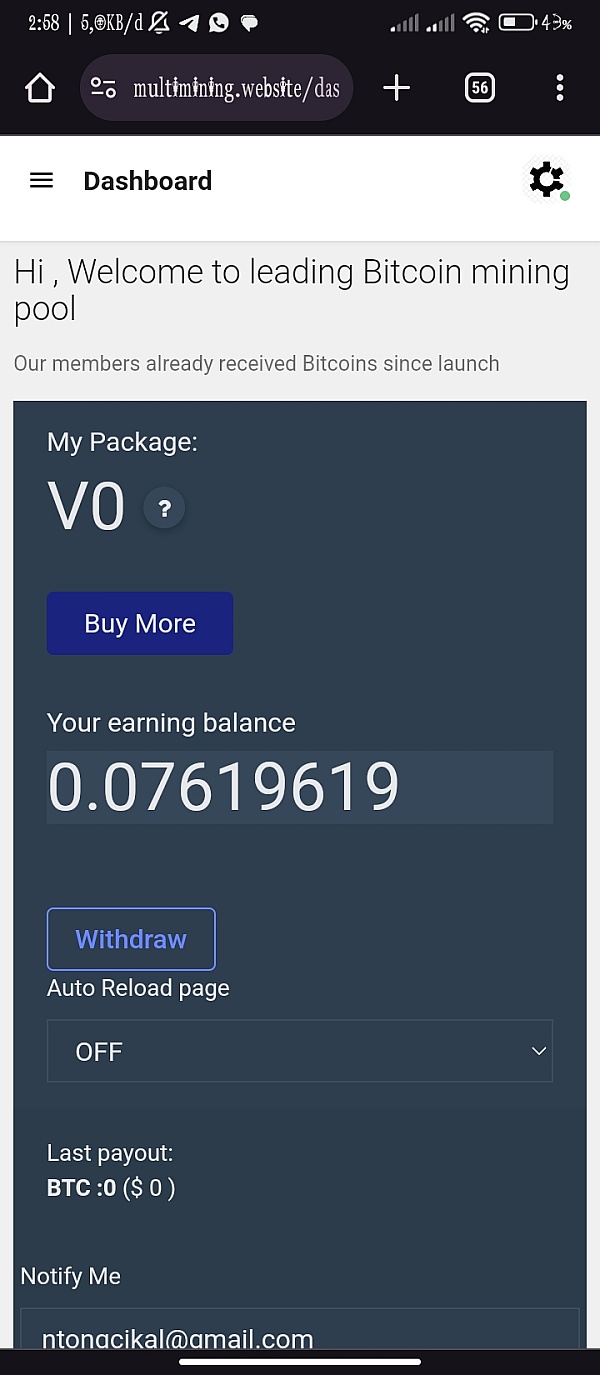Tap the package help question mark
Viewport: 600px width, 1375px height.
[x=164, y=509]
